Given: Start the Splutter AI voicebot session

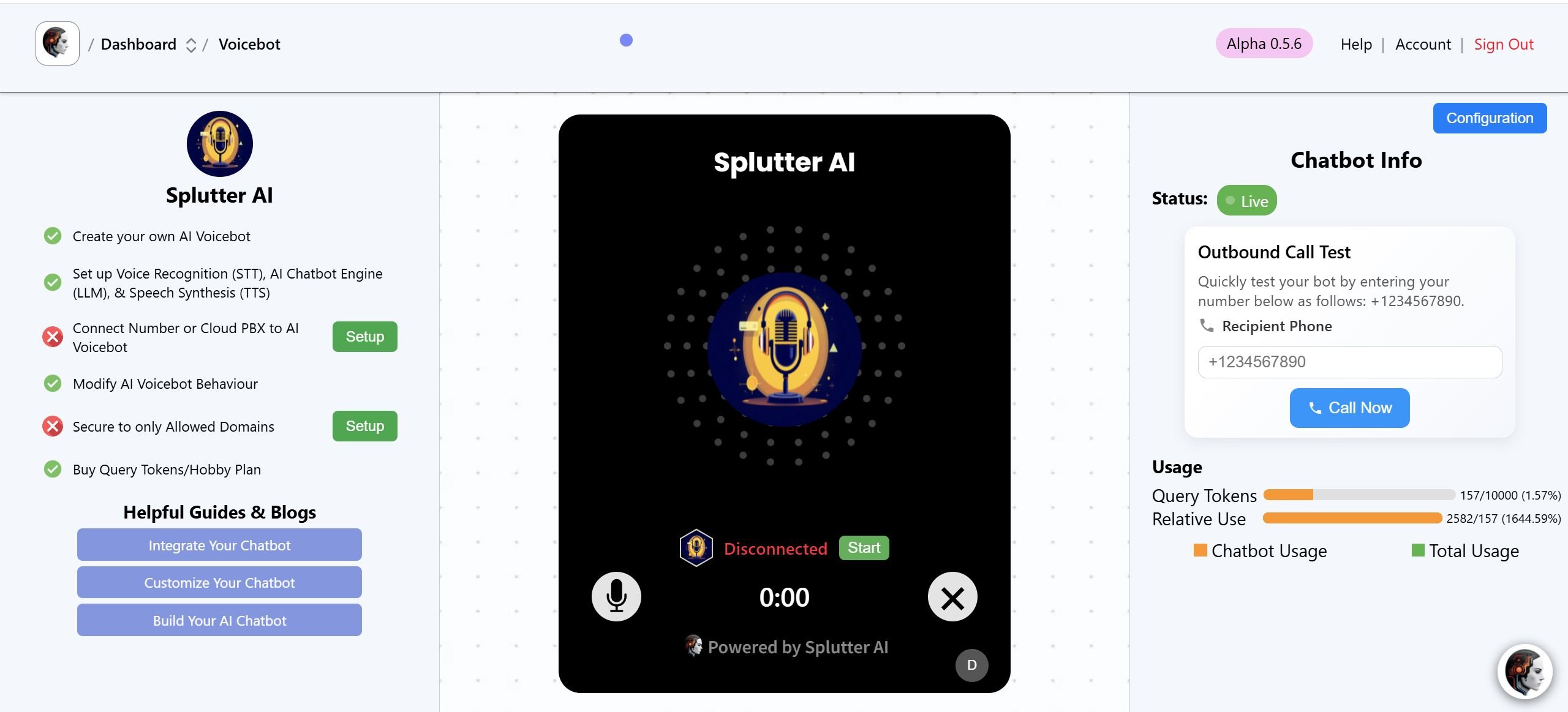Looking at the screenshot, I should [x=863, y=548].
